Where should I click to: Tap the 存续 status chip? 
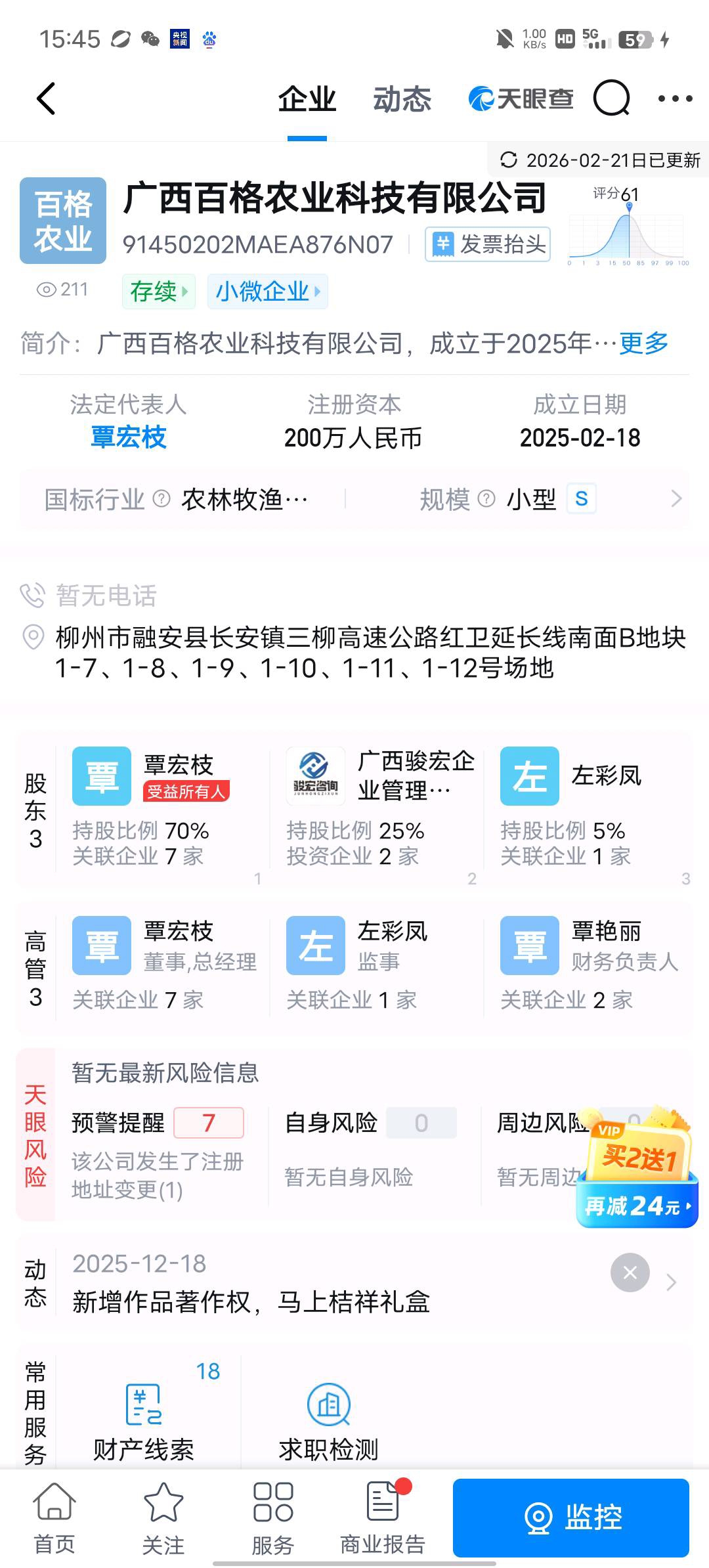pos(158,291)
